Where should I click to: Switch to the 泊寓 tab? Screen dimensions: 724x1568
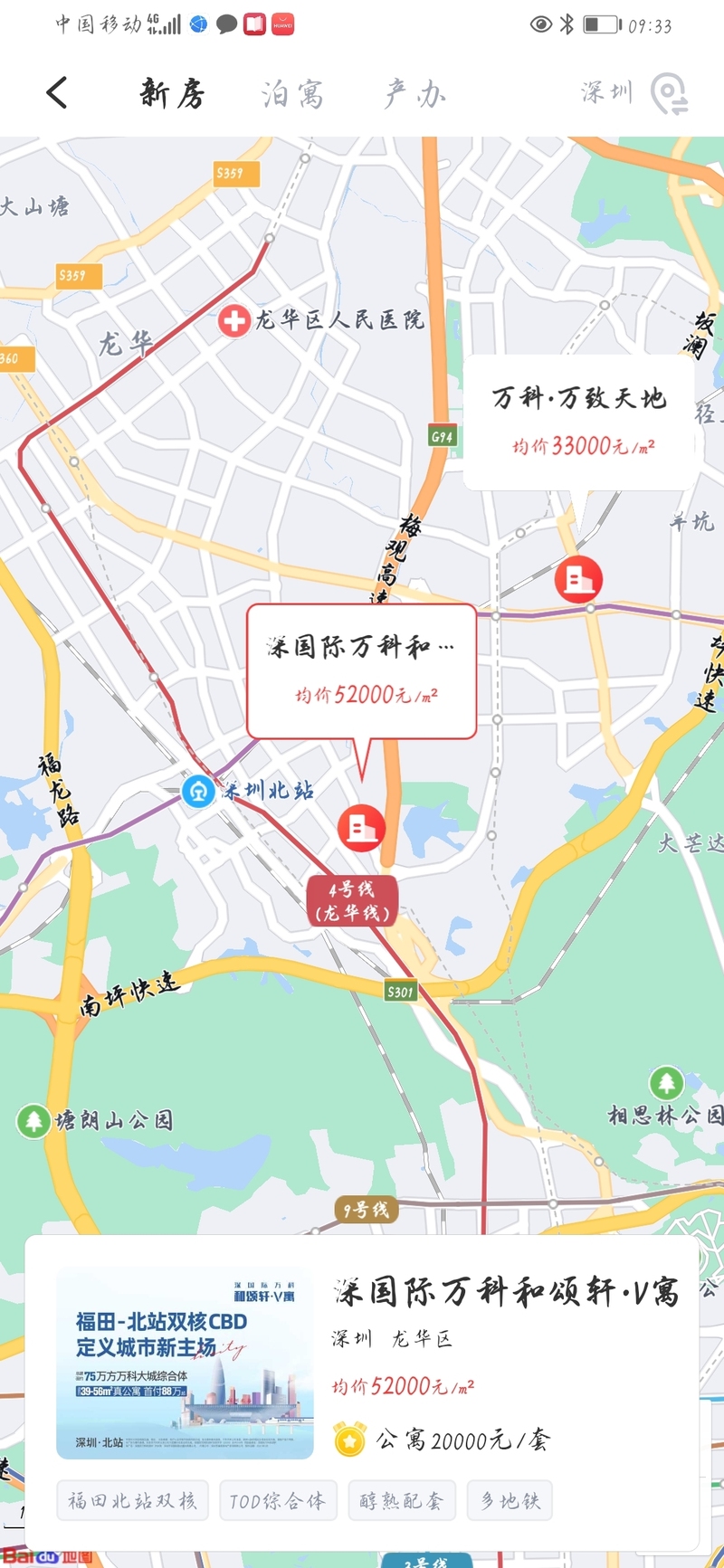(x=292, y=93)
